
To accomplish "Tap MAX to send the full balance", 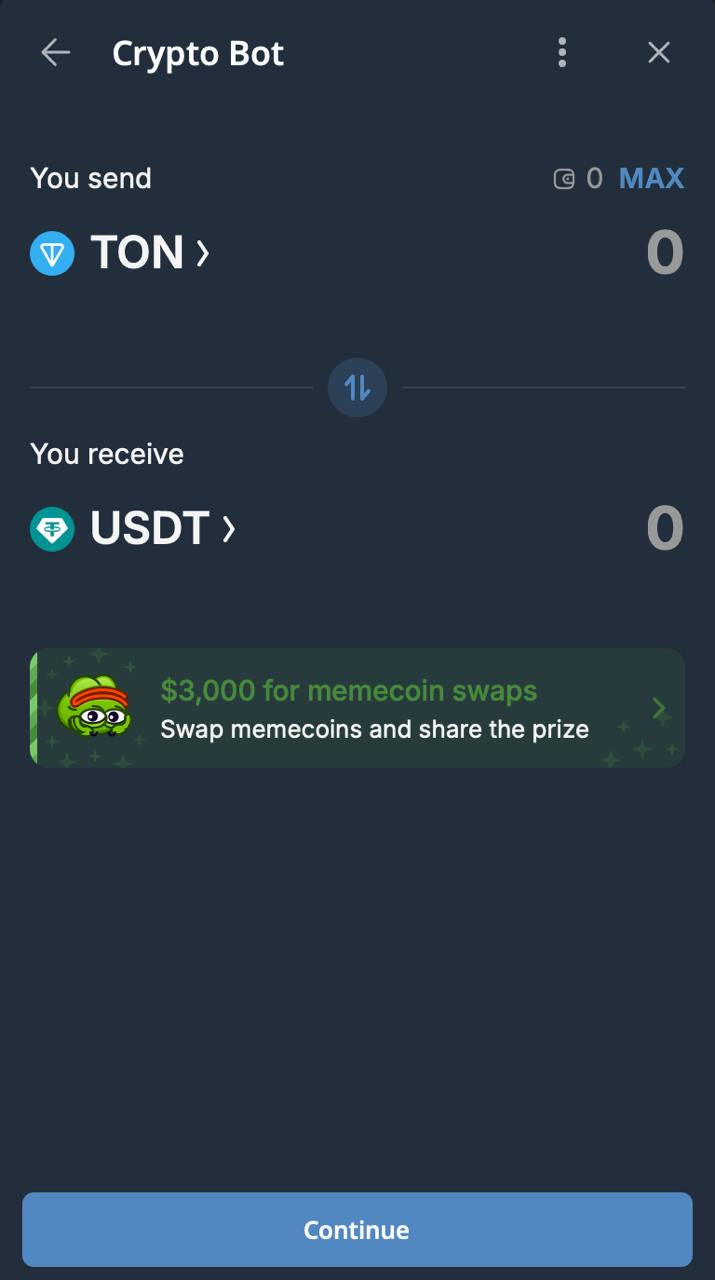I will pyautogui.click(x=651, y=179).
